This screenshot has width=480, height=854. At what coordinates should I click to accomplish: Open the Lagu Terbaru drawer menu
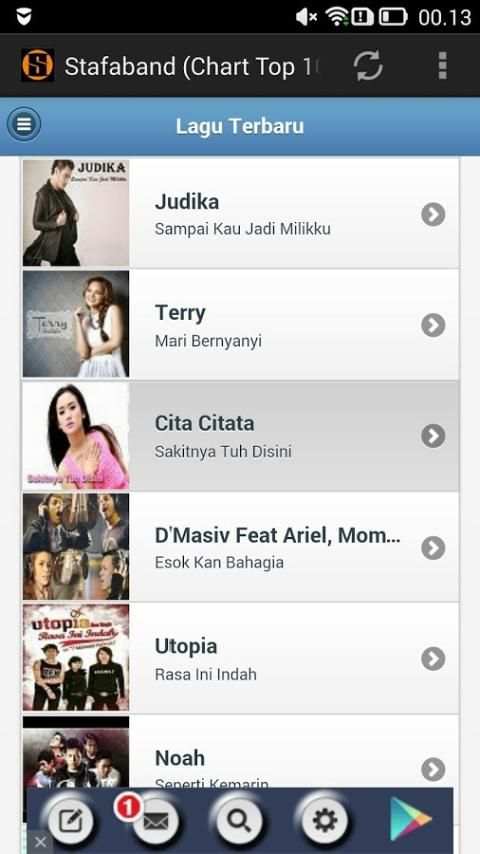[24, 125]
